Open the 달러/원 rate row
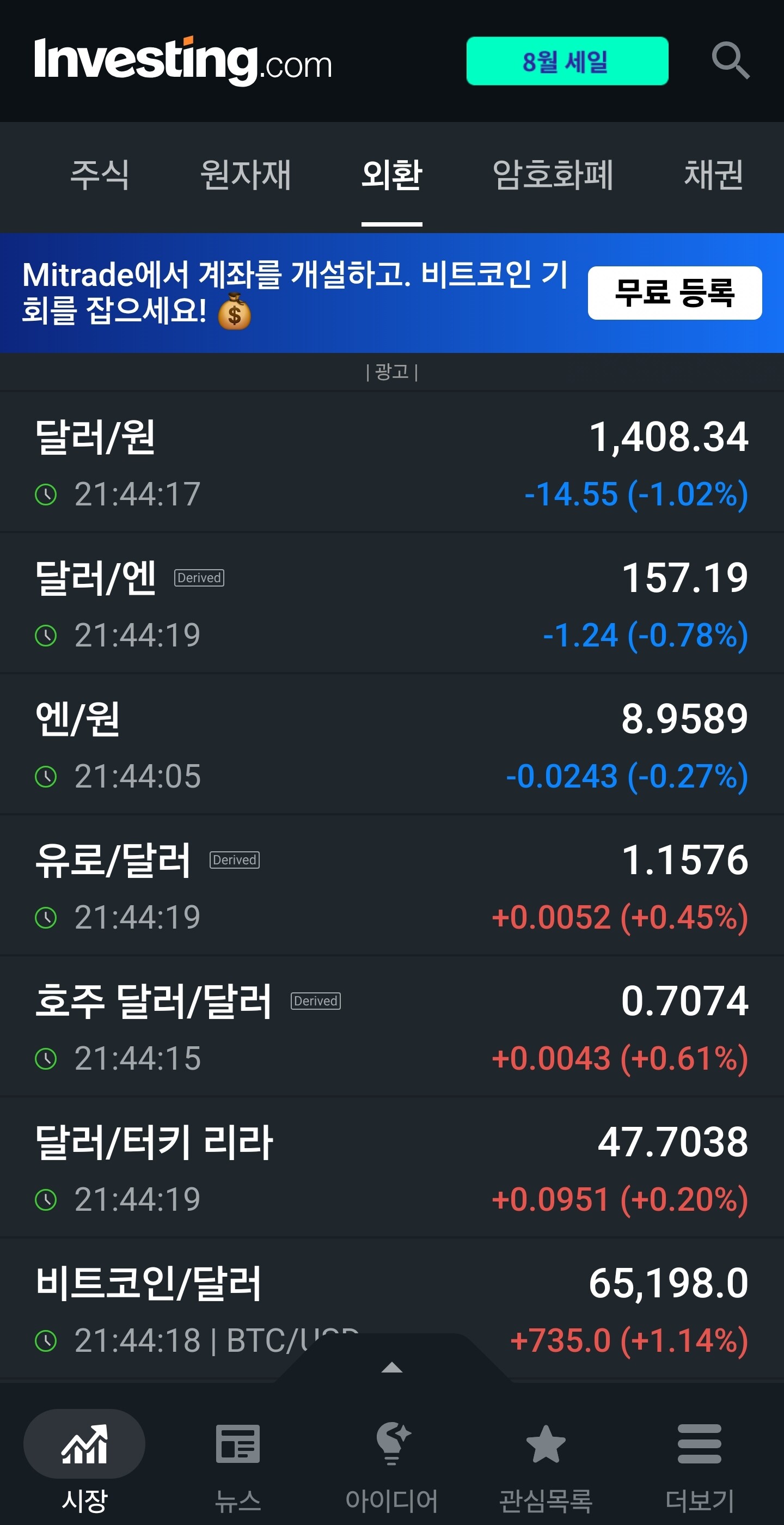Screen dimensions: 784x1525 point(391,462)
